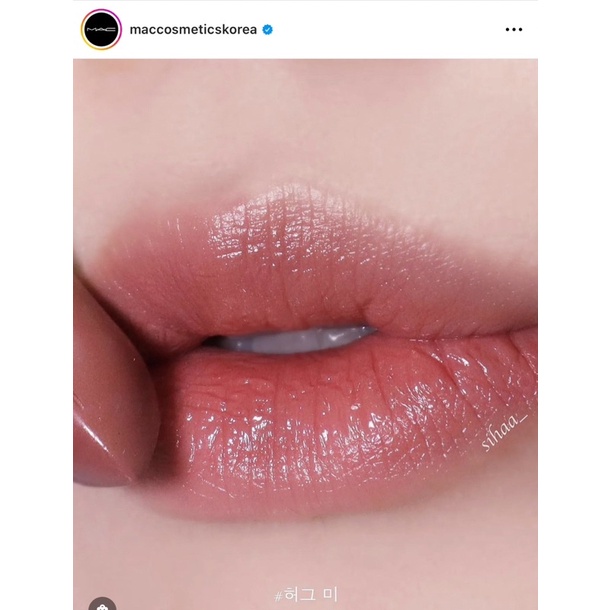Open the maccosmeticskorea profile username

click(193, 30)
